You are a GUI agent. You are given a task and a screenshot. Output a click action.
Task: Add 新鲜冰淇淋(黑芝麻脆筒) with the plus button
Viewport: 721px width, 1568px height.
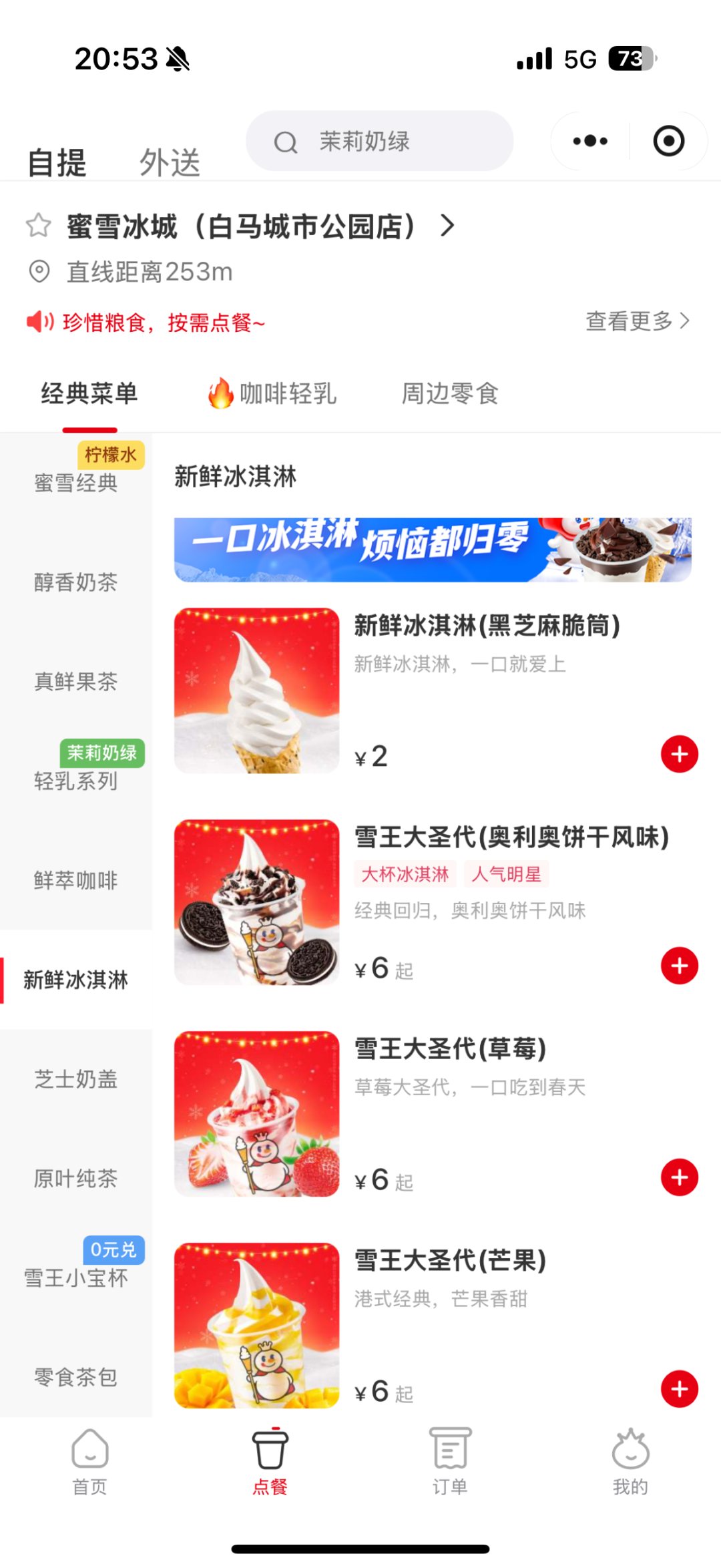(679, 754)
